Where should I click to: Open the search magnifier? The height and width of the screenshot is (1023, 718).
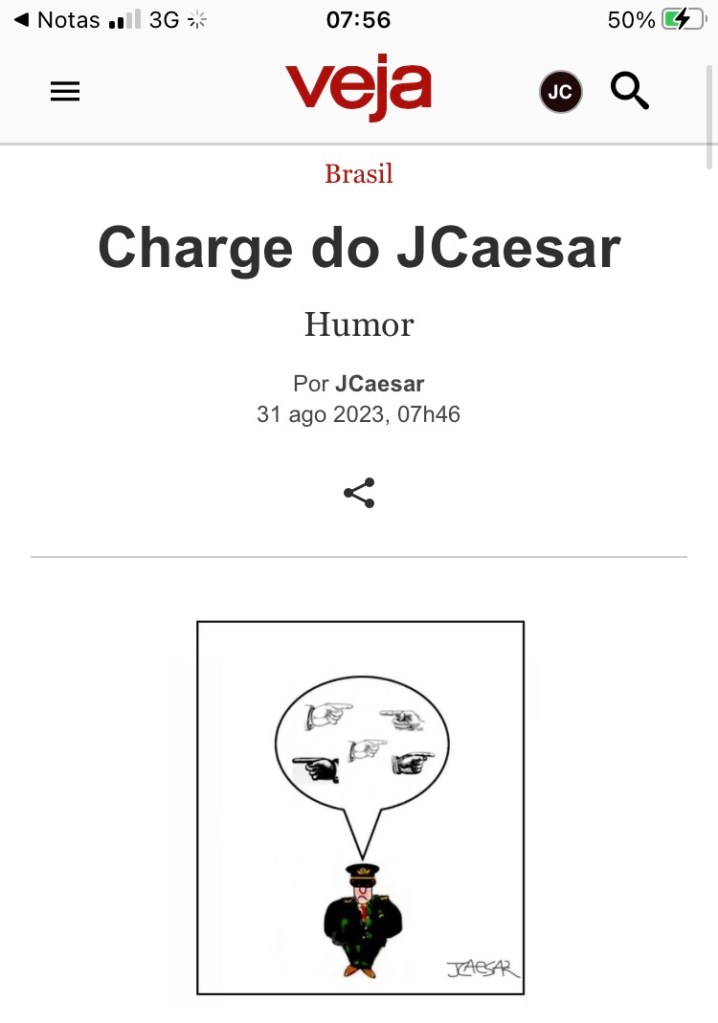coord(630,92)
